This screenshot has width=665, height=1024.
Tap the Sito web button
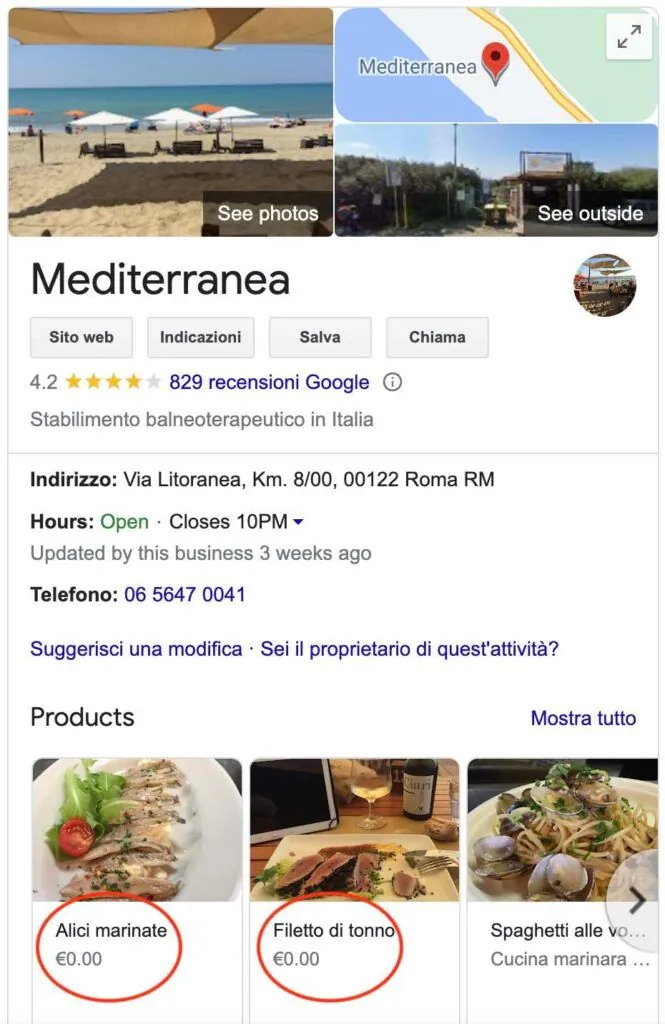pyautogui.click(x=81, y=338)
